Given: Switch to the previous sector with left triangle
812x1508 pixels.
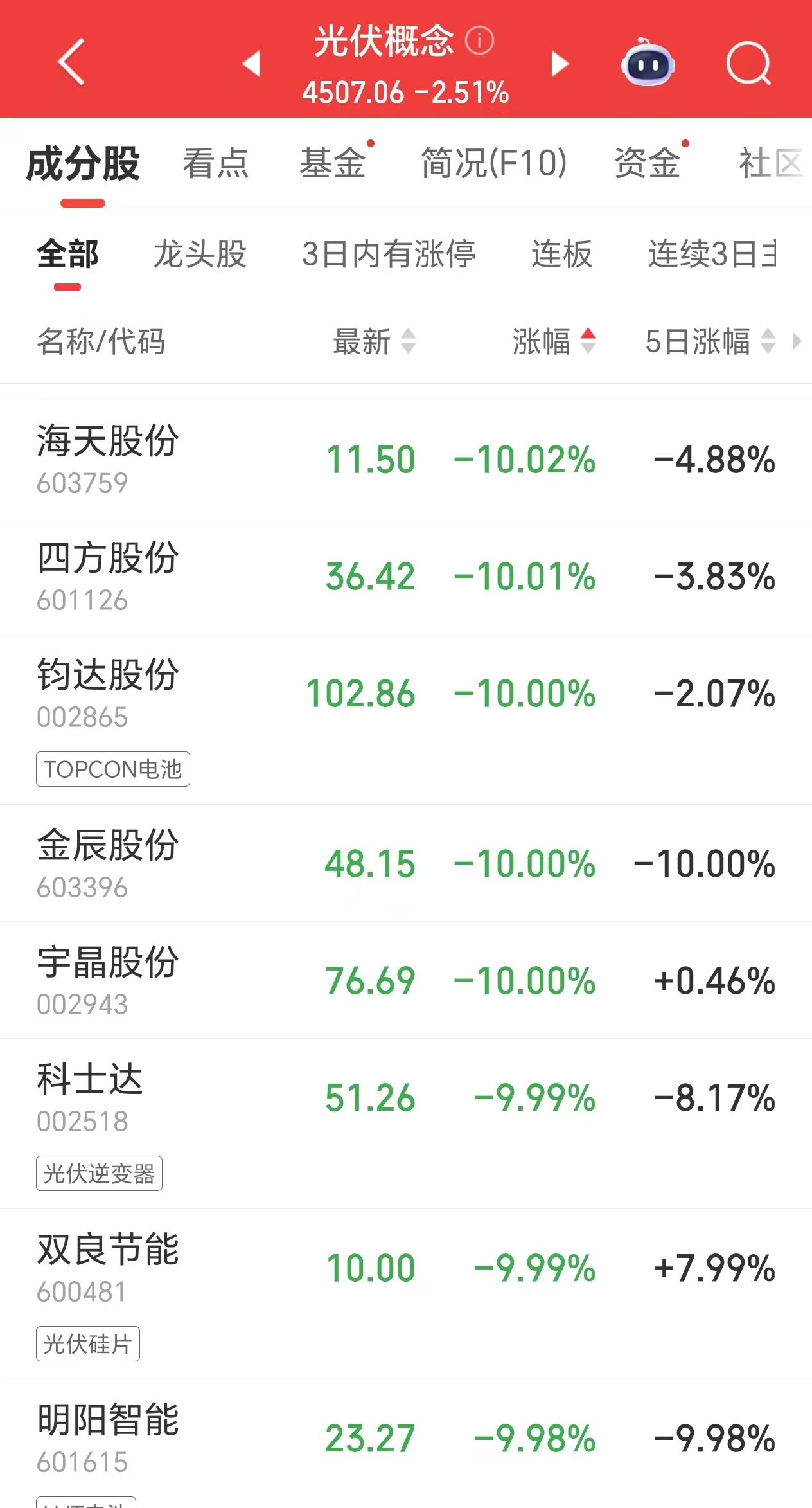Looking at the screenshot, I should (x=251, y=64).
